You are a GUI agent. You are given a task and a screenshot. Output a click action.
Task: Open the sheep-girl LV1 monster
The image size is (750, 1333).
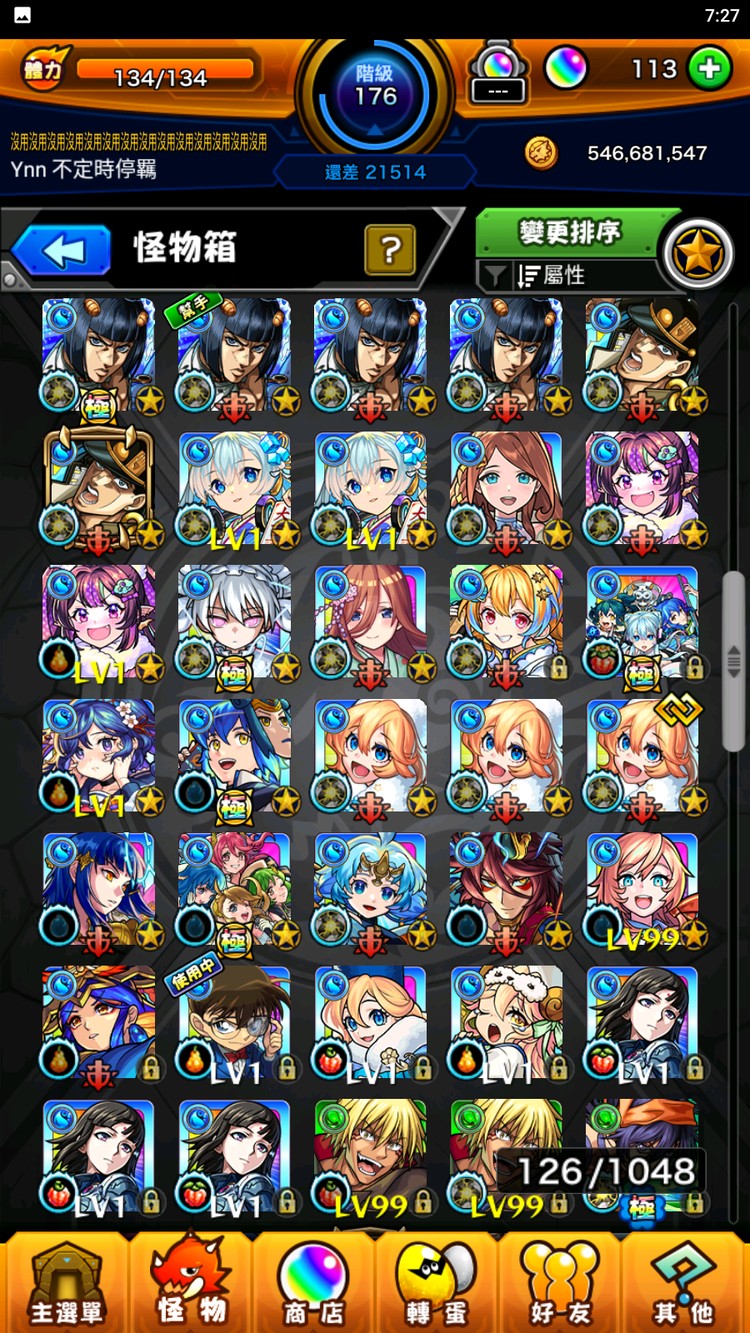[x=506, y=1022]
